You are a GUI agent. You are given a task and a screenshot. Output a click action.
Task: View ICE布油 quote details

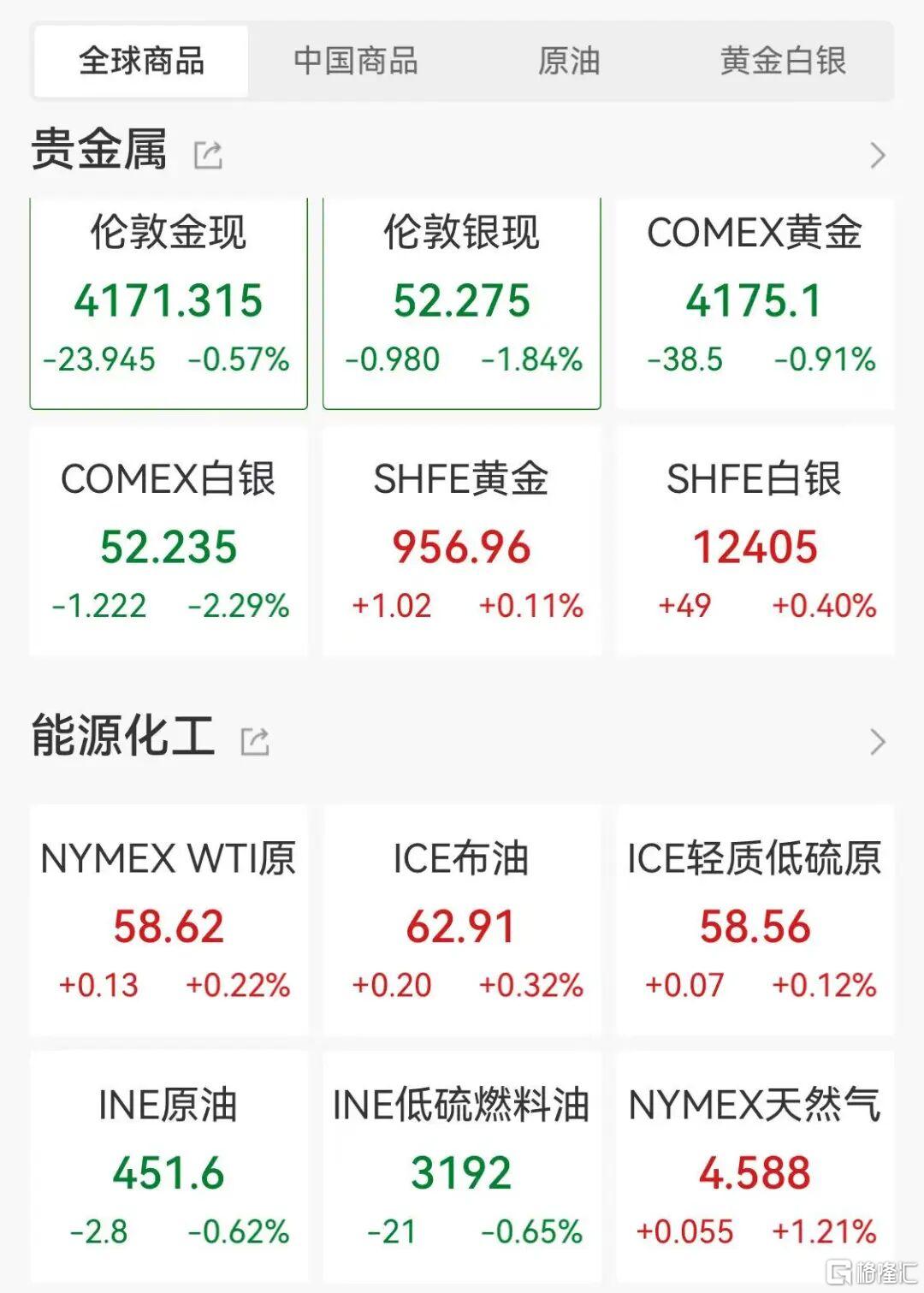tap(462, 920)
